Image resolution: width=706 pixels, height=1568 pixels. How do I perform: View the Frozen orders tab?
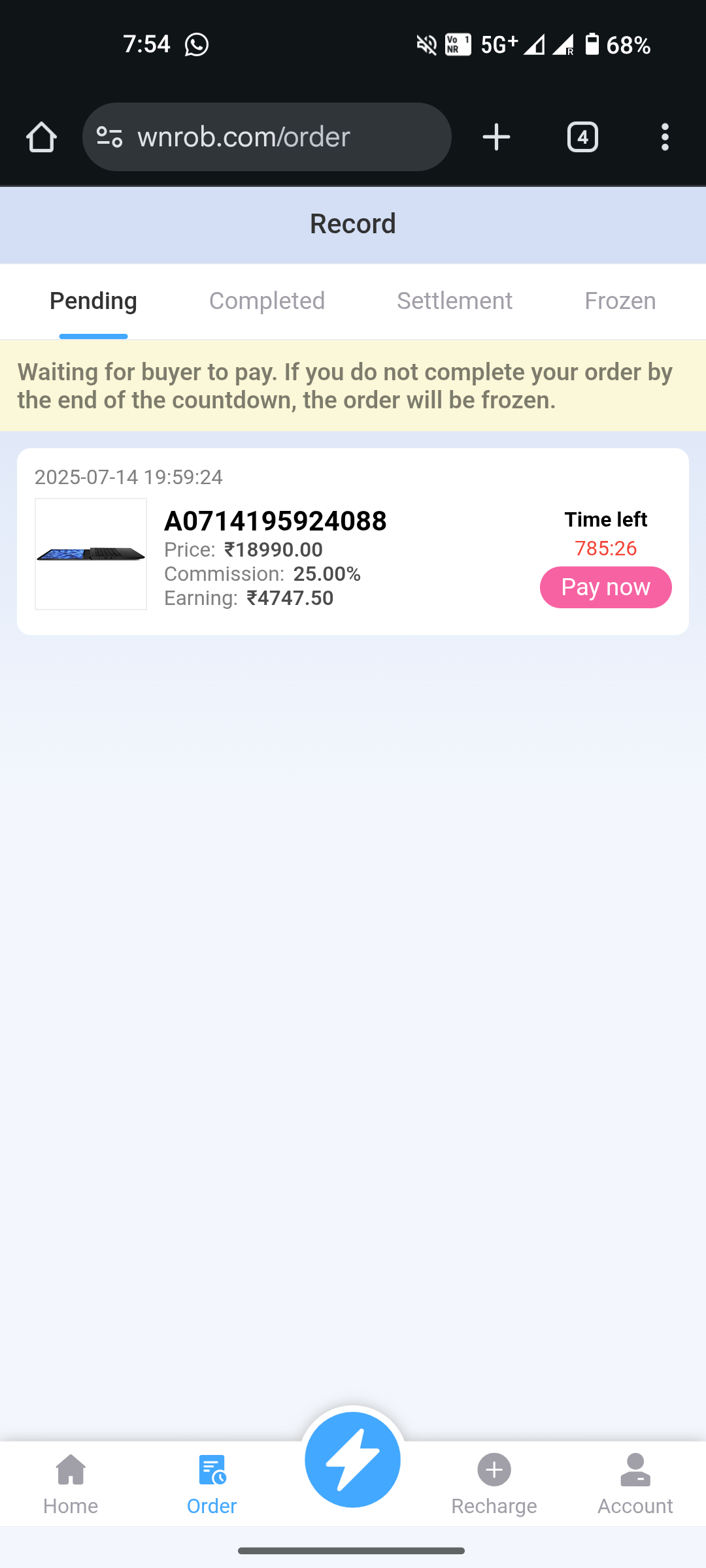tap(620, 301)
